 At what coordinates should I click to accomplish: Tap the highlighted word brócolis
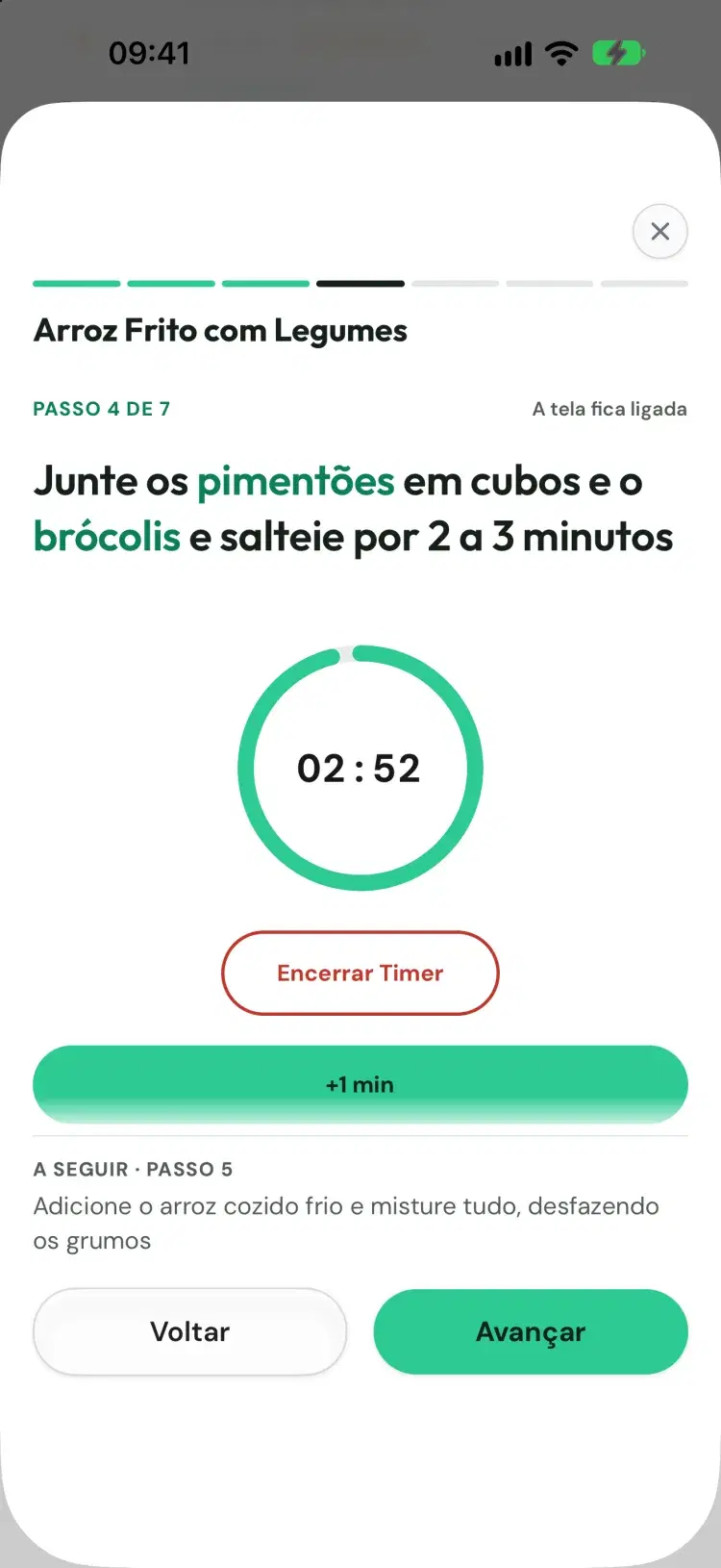107,537
